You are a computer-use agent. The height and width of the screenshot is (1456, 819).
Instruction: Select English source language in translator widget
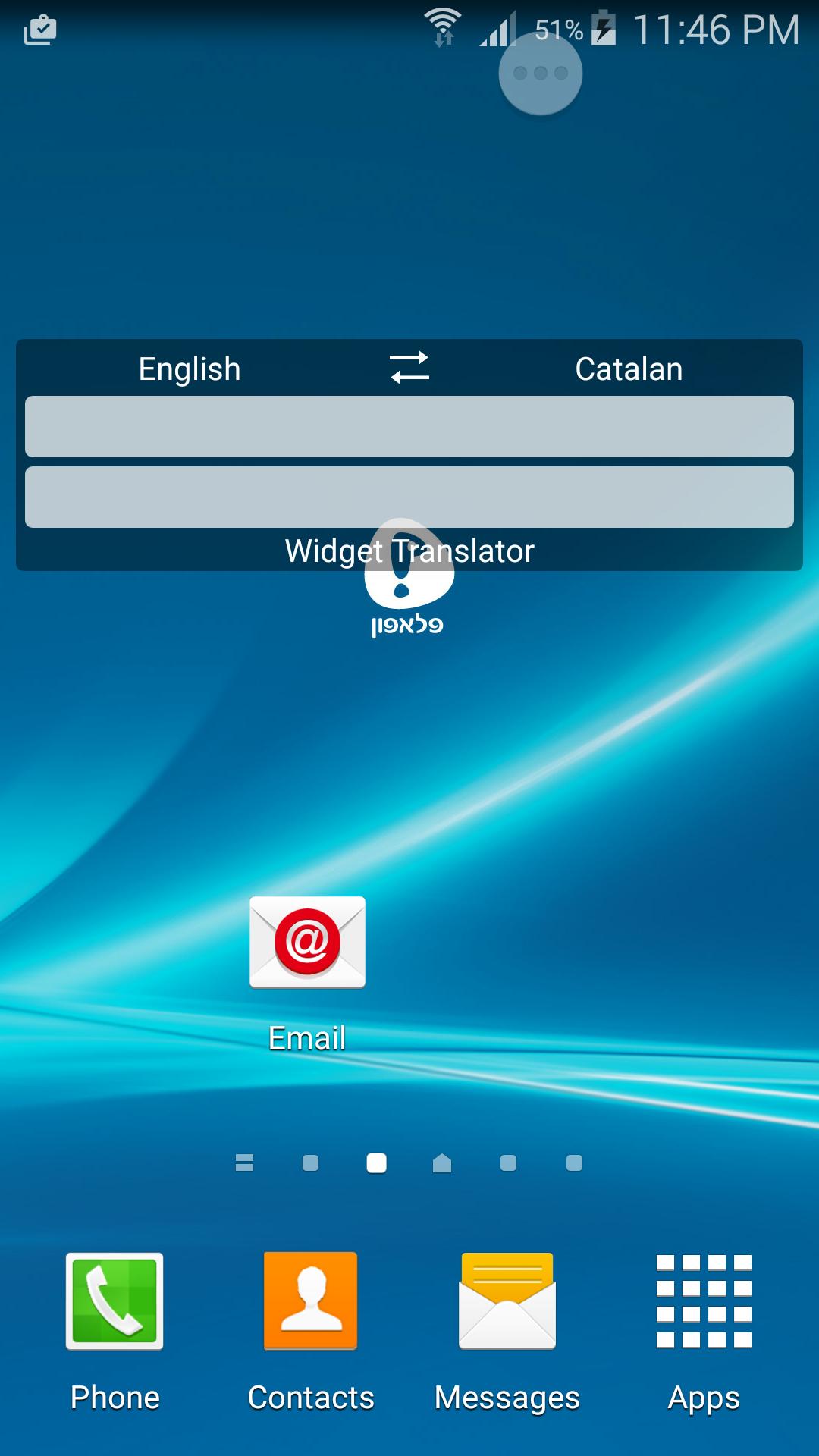[x=190, y=369]
